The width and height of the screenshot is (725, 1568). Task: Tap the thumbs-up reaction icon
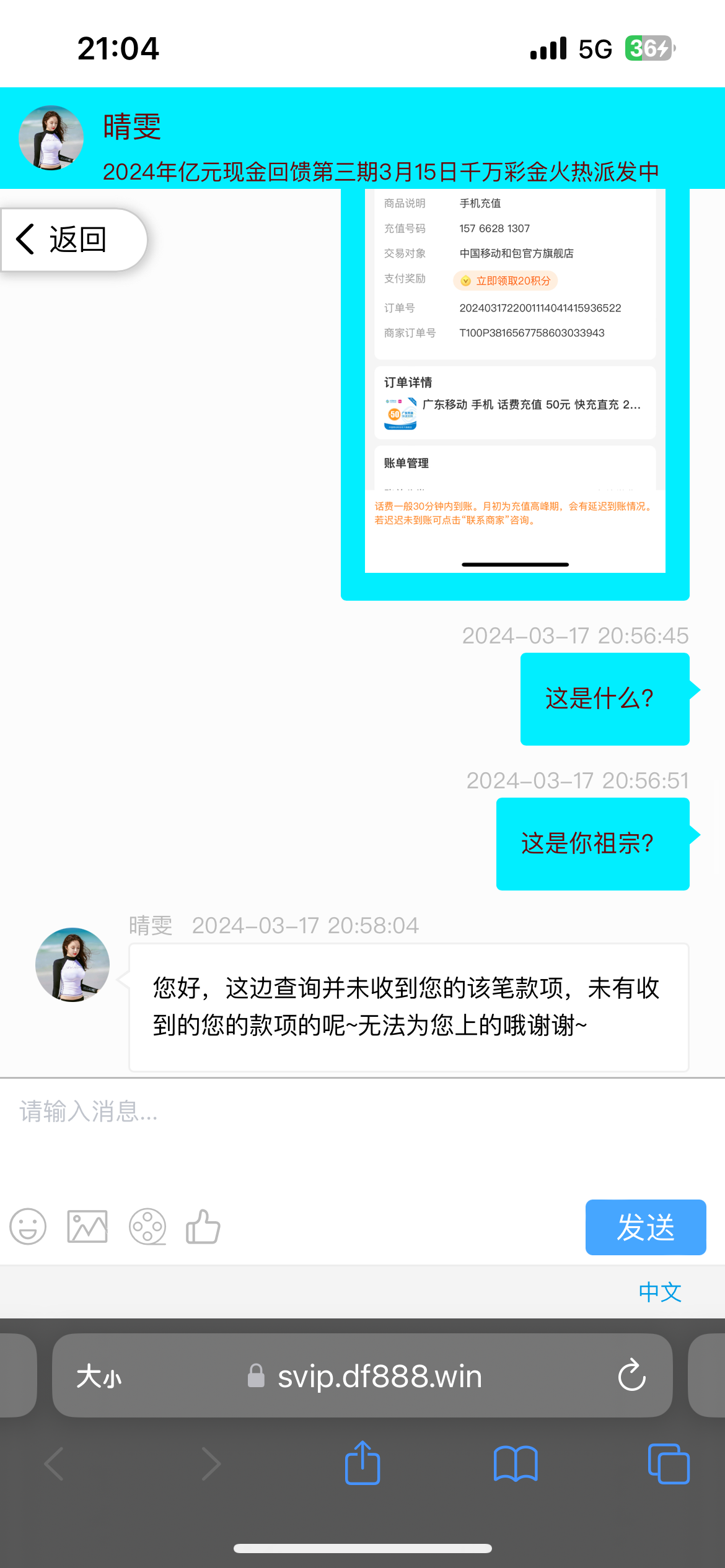point(203,1227)
